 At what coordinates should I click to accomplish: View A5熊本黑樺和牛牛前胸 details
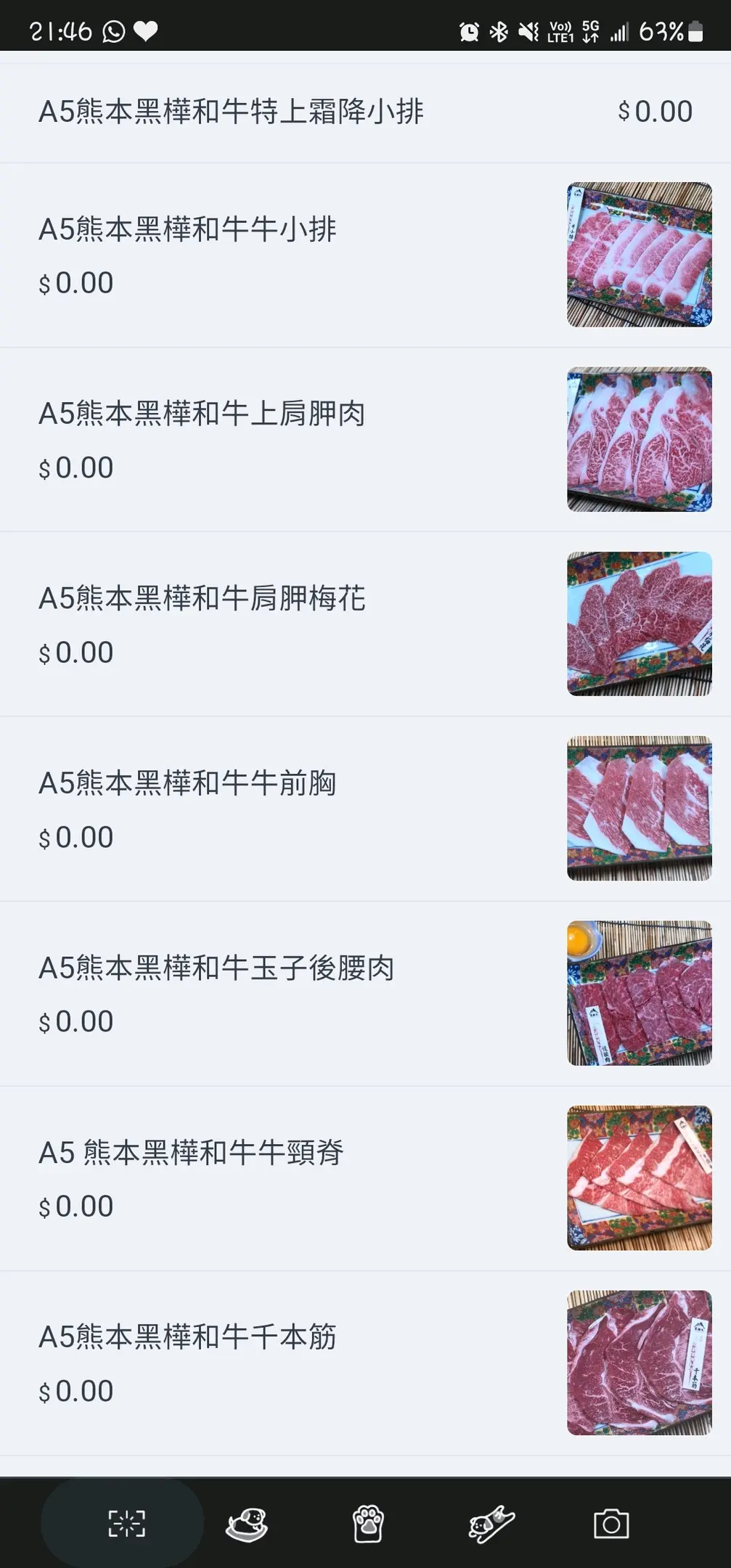pos(187,783)
